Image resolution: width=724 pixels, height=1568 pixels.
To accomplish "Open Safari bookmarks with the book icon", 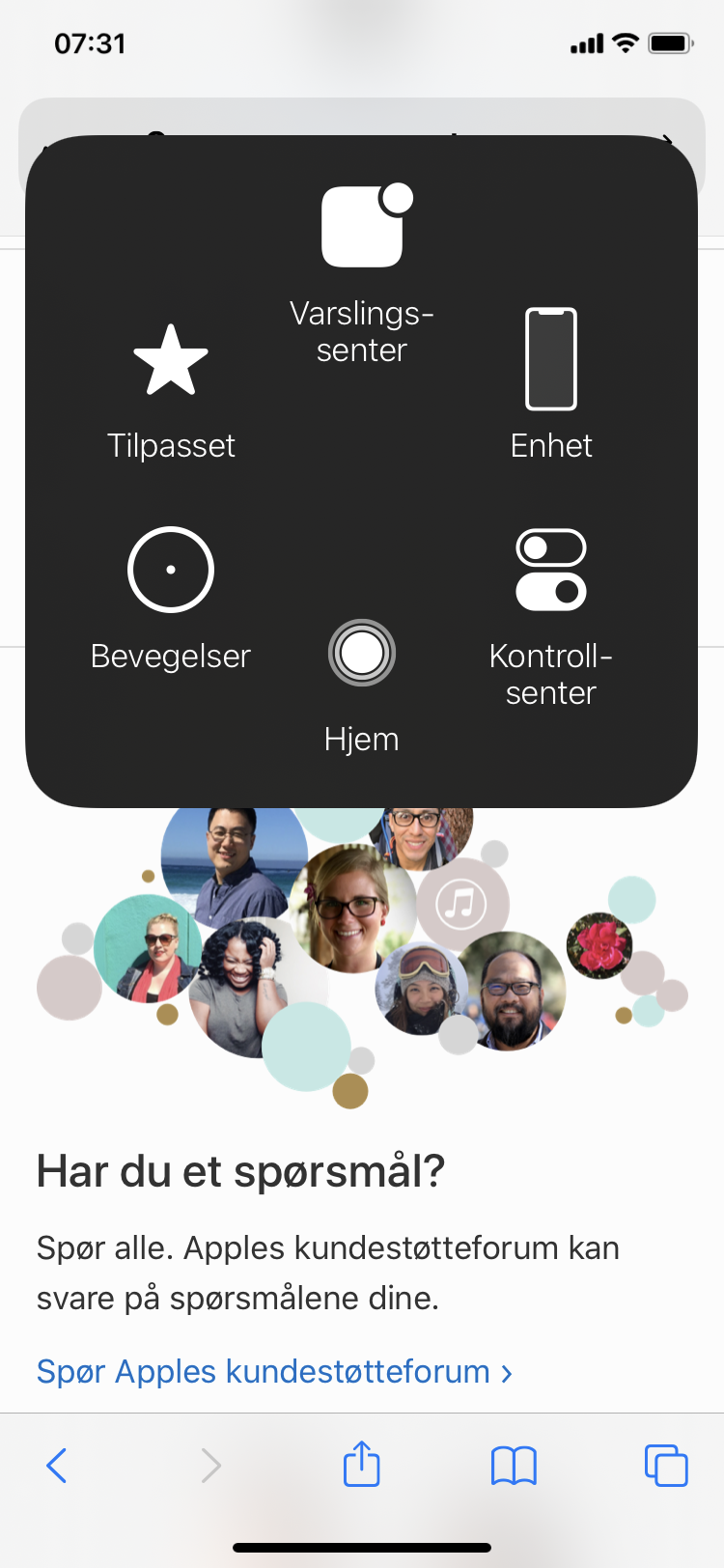I will [x=514, y=1465].
